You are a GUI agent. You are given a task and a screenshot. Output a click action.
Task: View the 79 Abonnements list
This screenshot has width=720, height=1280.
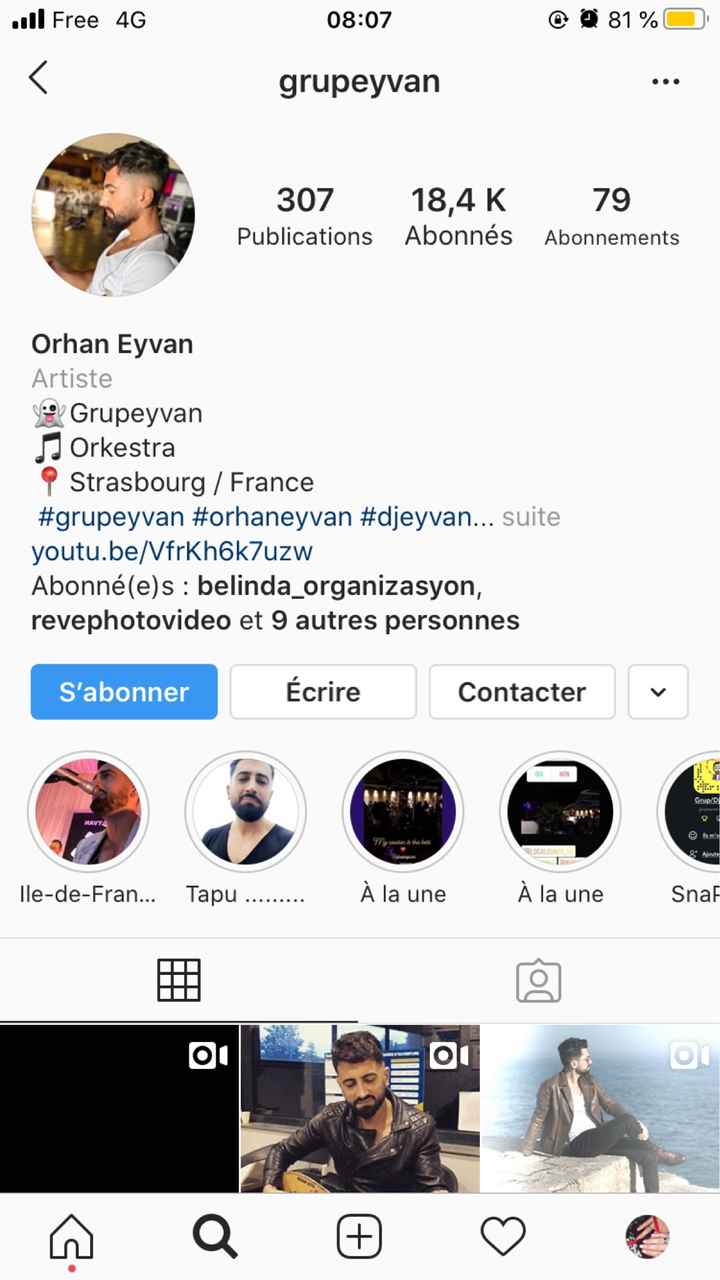coord(611,216)
